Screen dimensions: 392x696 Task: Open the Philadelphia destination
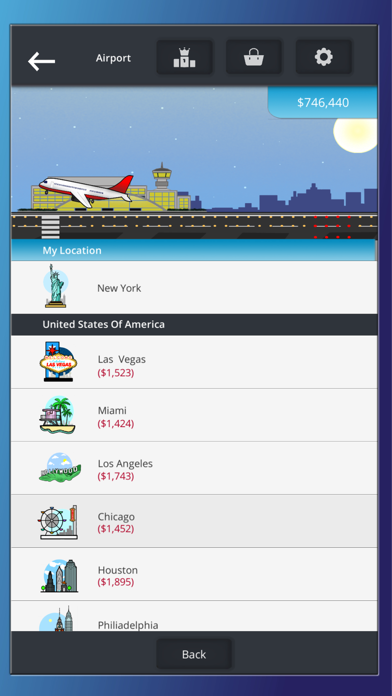(x=194, y=616)
